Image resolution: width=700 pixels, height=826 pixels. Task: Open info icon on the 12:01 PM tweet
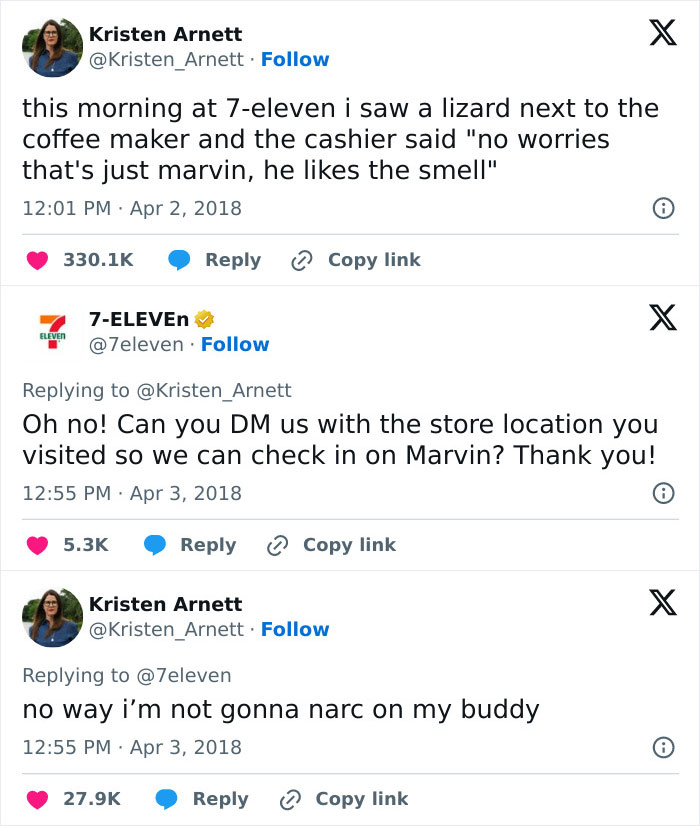(x=661, y=209)
